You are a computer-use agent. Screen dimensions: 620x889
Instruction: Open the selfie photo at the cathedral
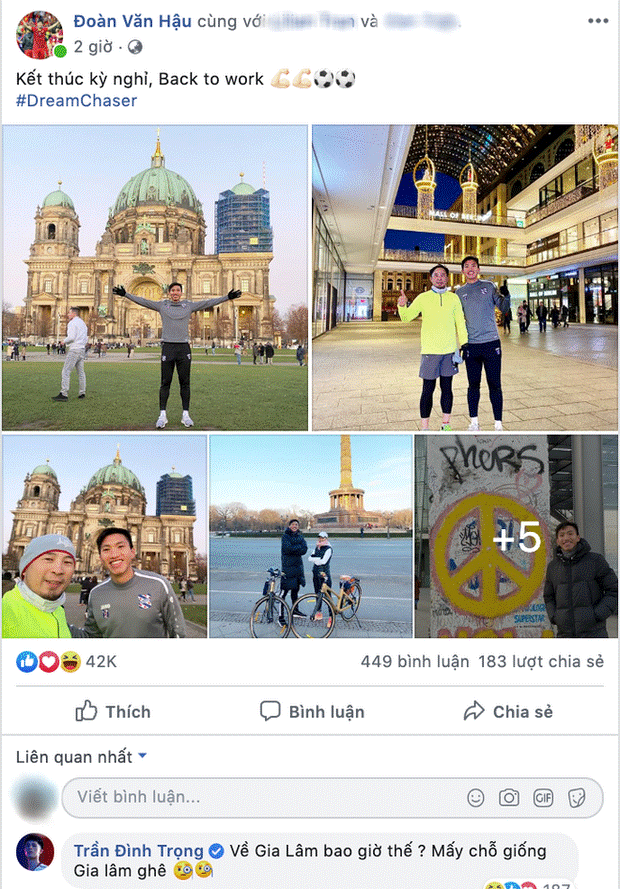(104, 536)
